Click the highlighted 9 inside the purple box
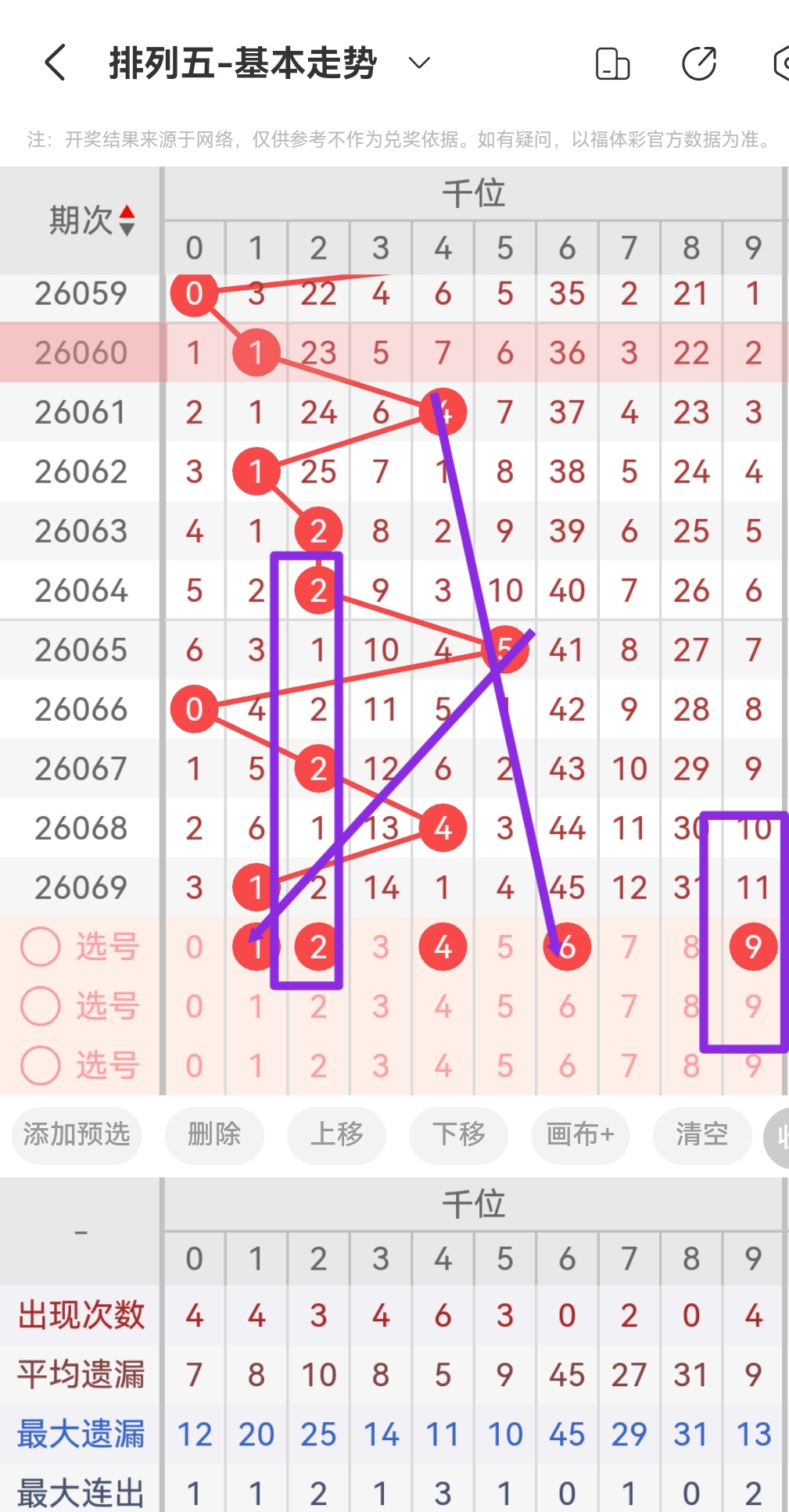 coord(752,947)
